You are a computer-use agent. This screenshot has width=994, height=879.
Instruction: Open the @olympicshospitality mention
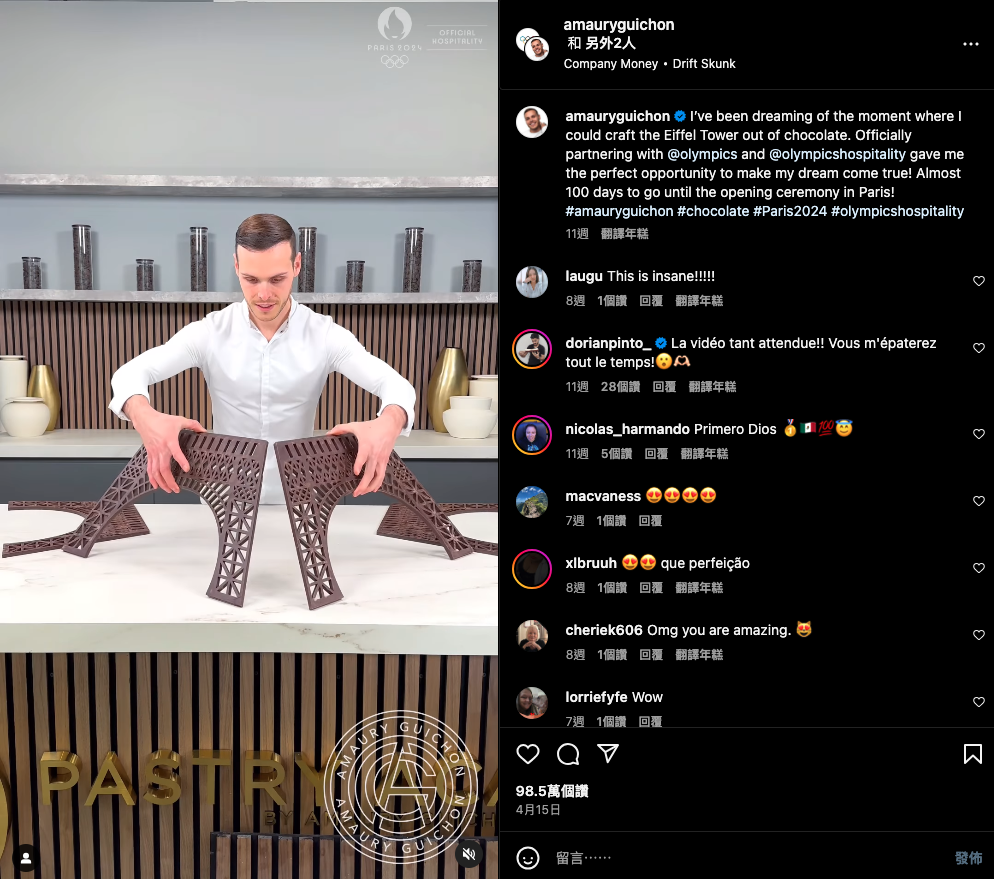837,154
